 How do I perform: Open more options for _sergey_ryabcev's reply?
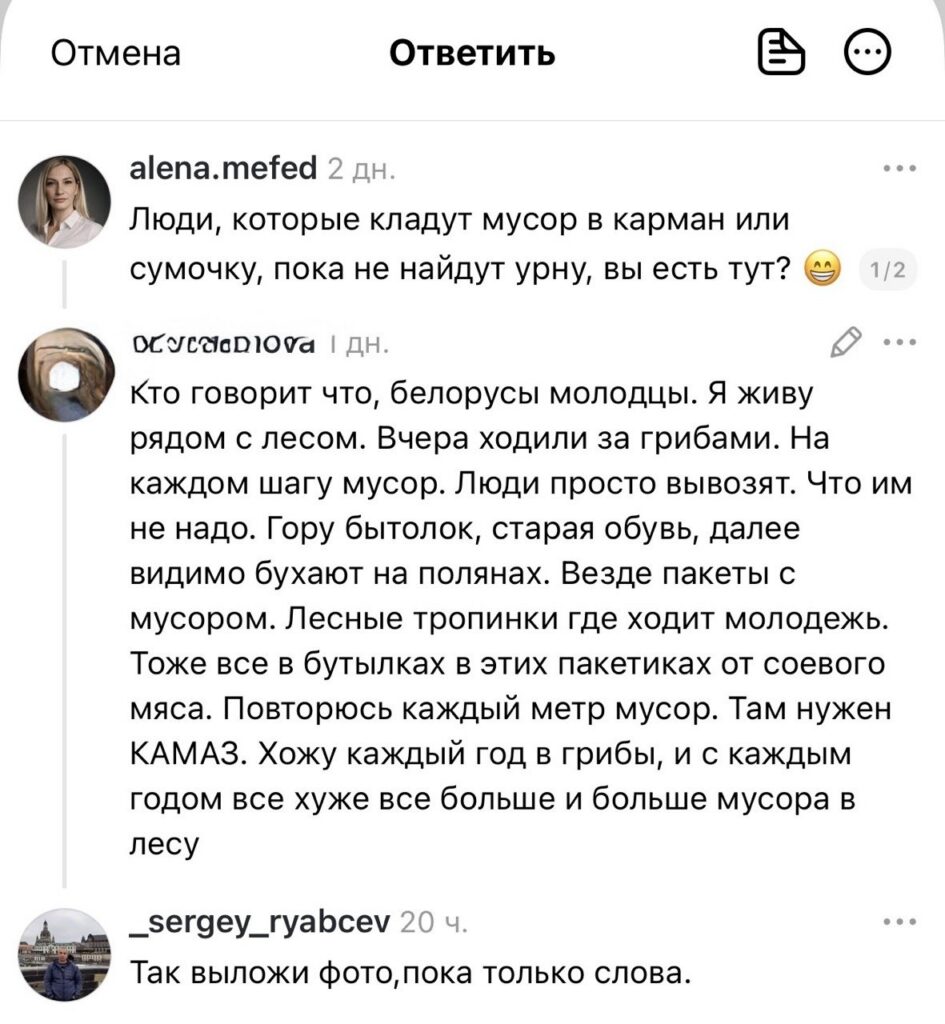[x=900, y=922]
